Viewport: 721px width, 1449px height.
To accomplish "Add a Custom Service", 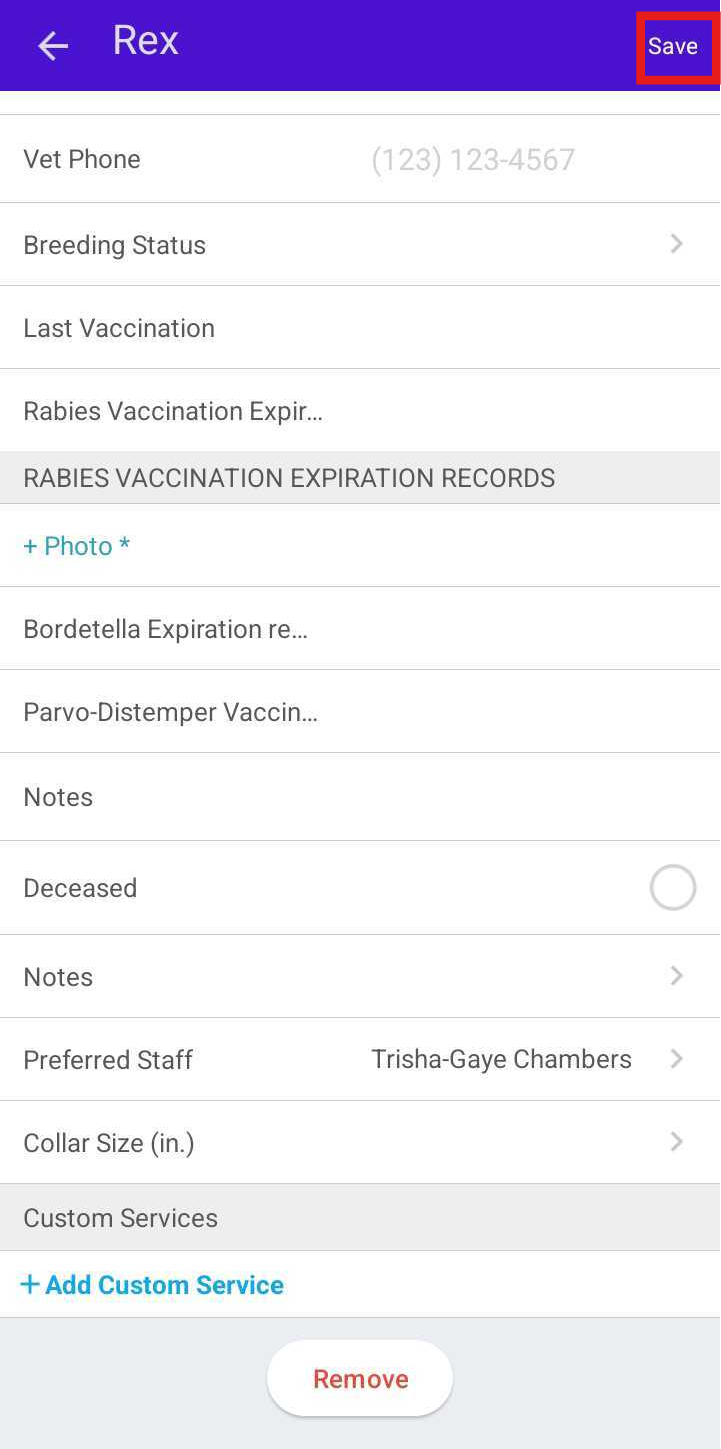I will coord(153,1285).
